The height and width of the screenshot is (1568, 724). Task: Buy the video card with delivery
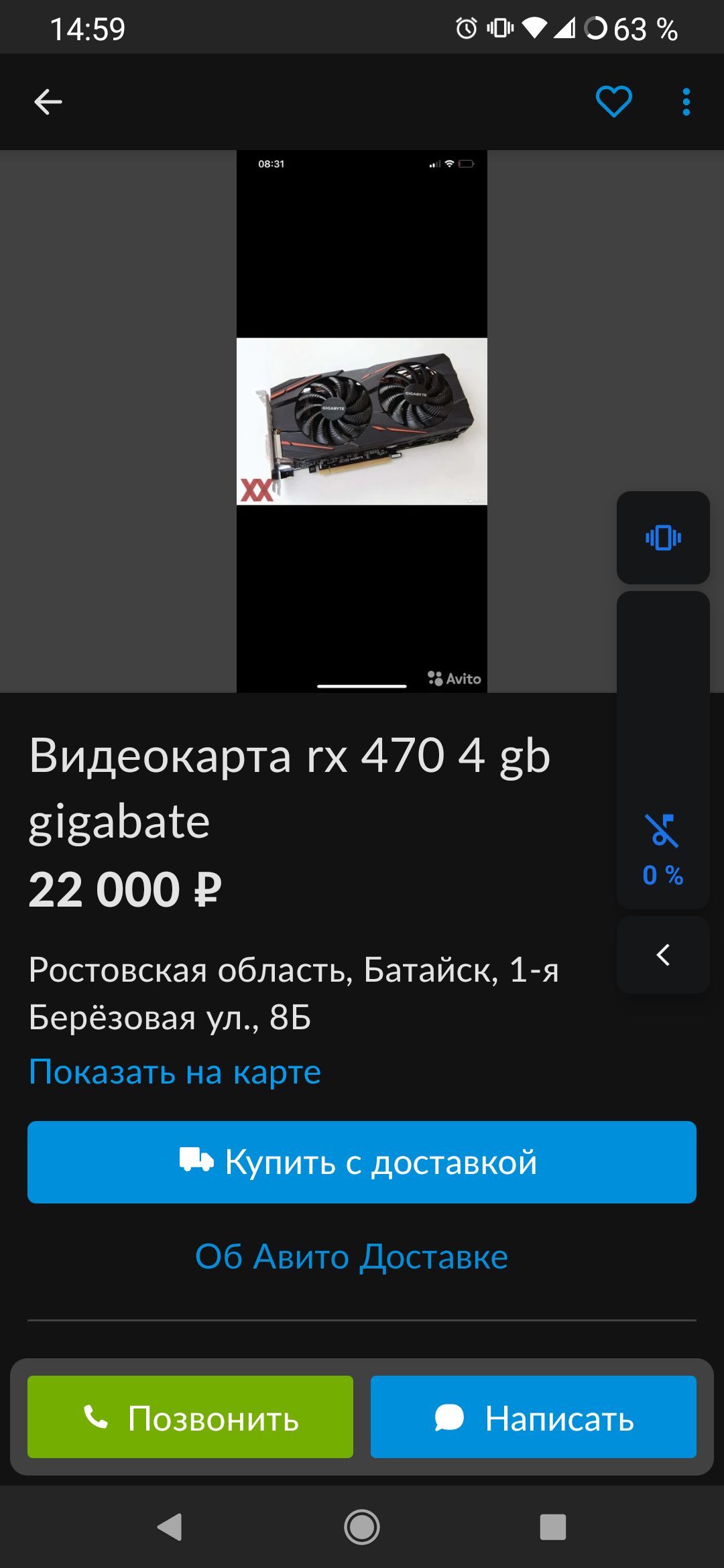pyautogui.click(x=361, y=1162)
